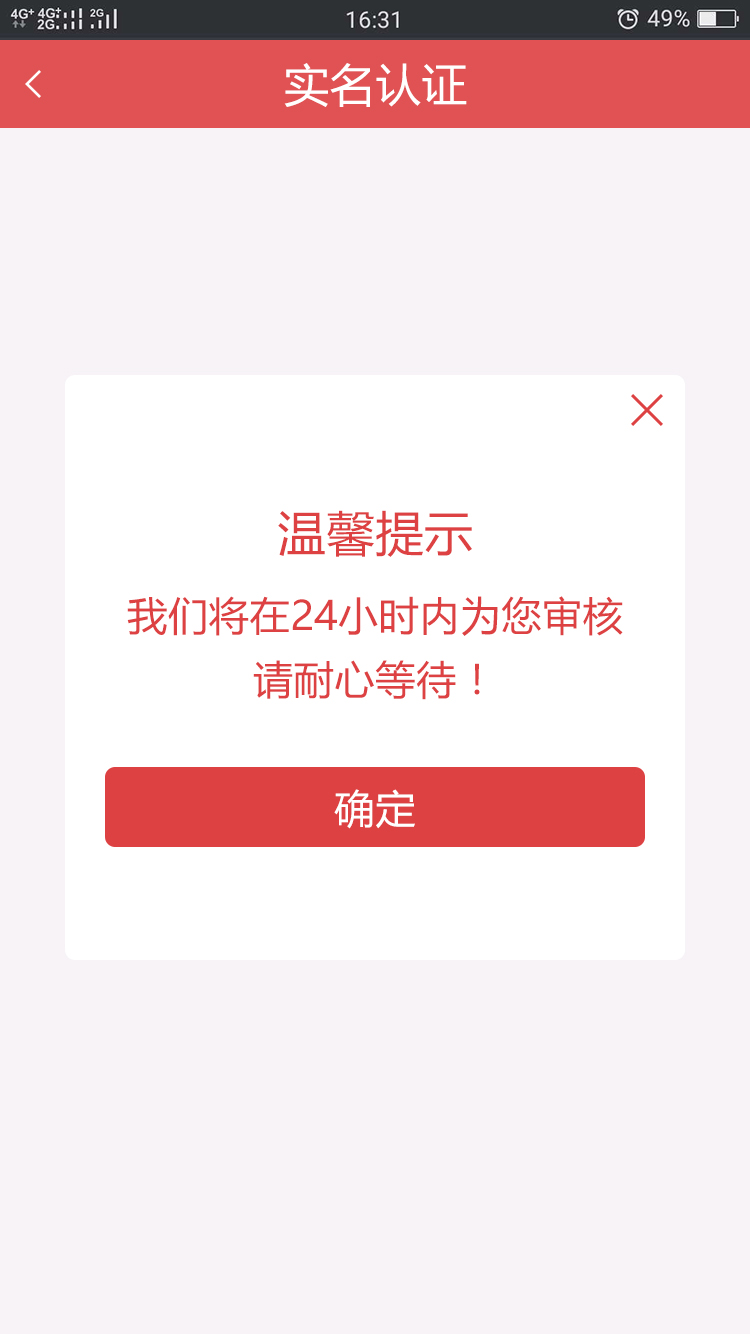The height and width of the screenshot is (1334, 750).
Task: Confirm with the 确定 button
Action: 375,807
